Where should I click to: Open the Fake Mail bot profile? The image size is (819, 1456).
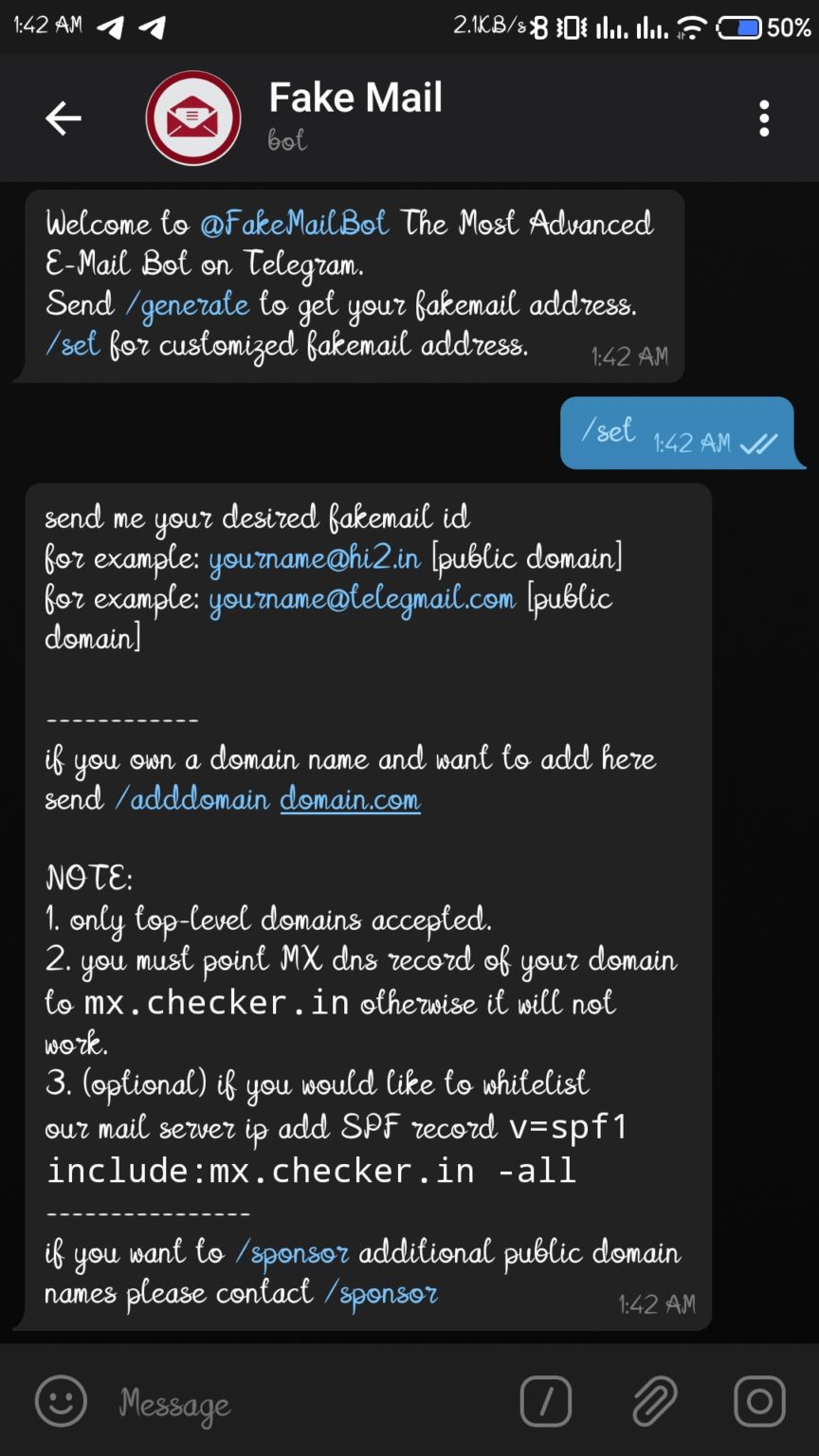pos(355,116)
